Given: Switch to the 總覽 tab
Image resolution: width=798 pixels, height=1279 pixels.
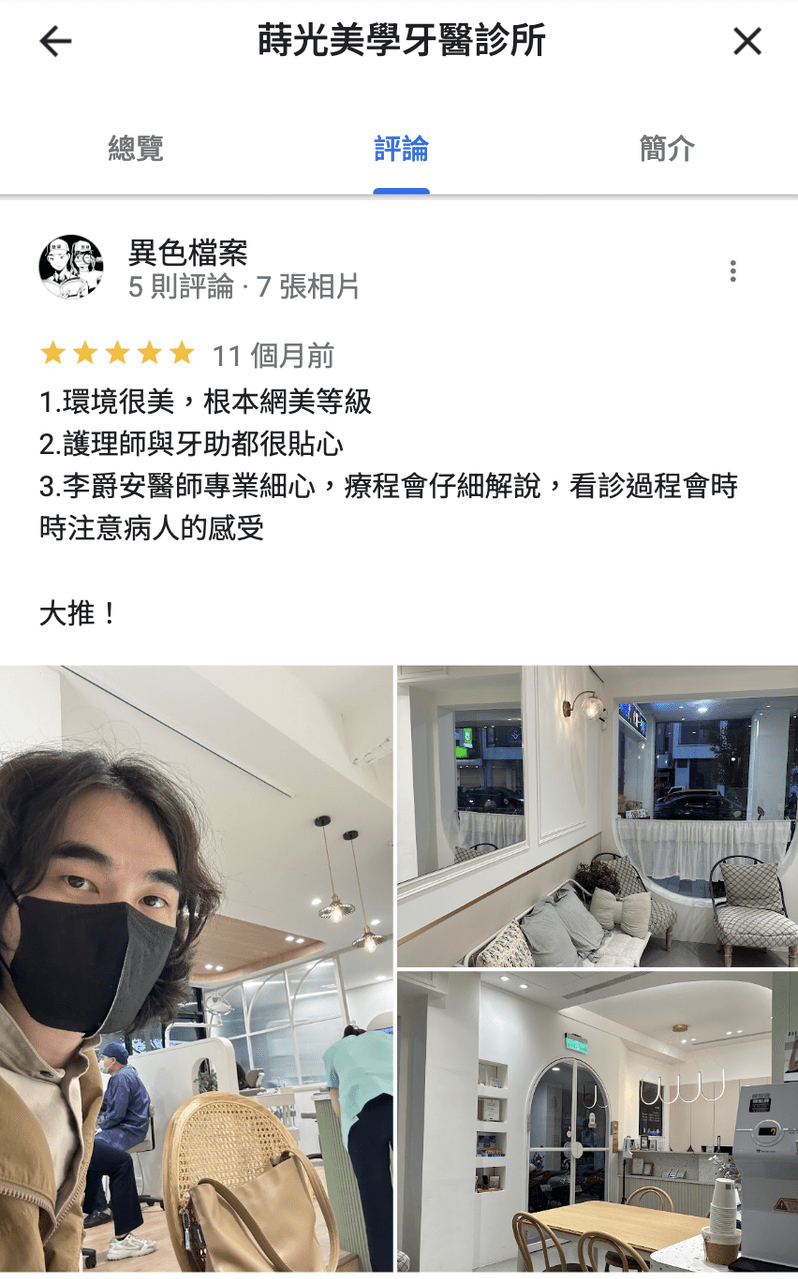Looking at the screenshot, I should tap(135, 149).
